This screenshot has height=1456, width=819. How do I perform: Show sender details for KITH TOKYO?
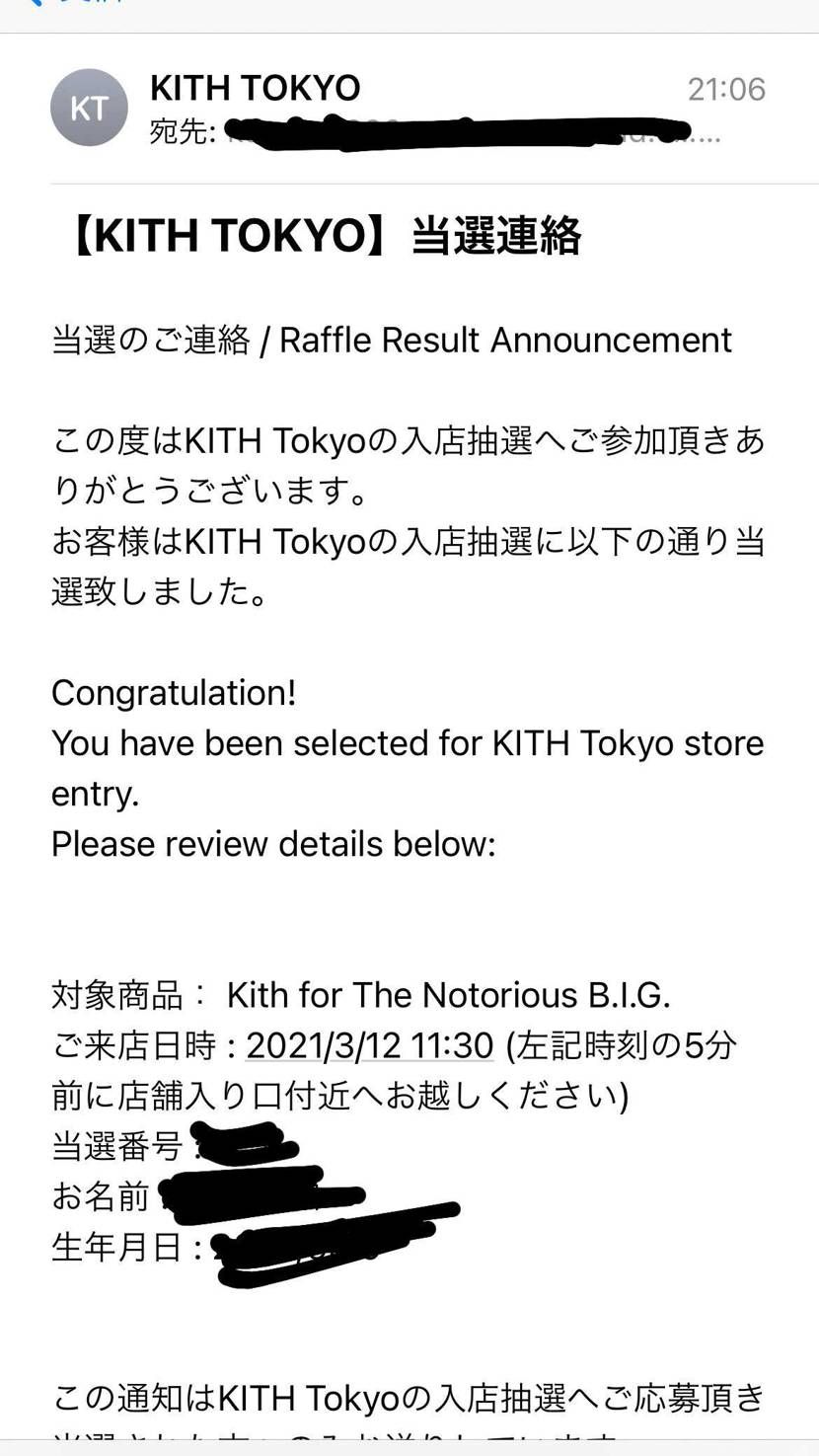[x=255, y=88]
